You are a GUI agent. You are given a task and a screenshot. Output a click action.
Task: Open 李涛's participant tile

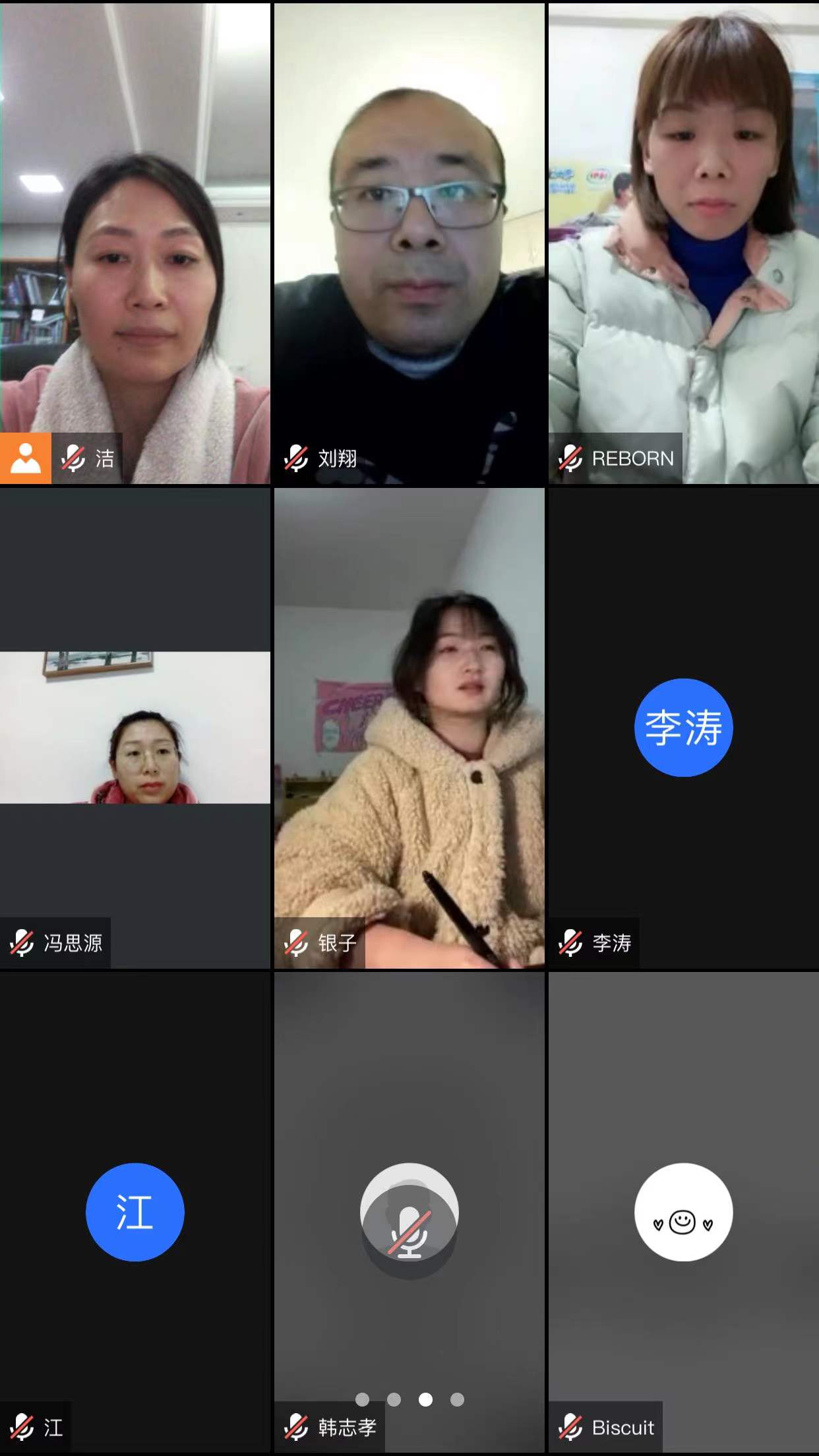[683, 727]
